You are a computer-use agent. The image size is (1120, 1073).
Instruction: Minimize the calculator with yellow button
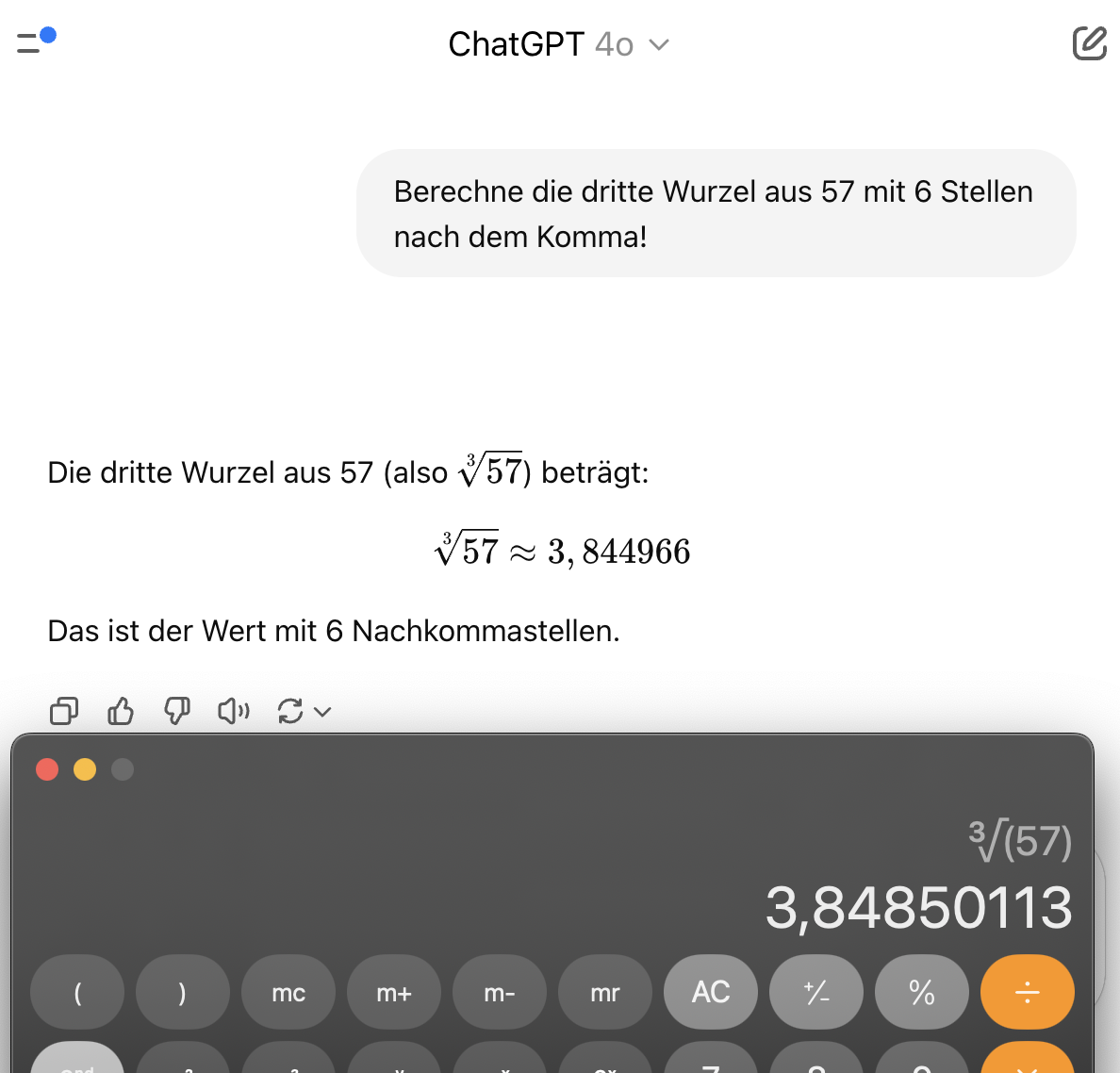[85, 769]
